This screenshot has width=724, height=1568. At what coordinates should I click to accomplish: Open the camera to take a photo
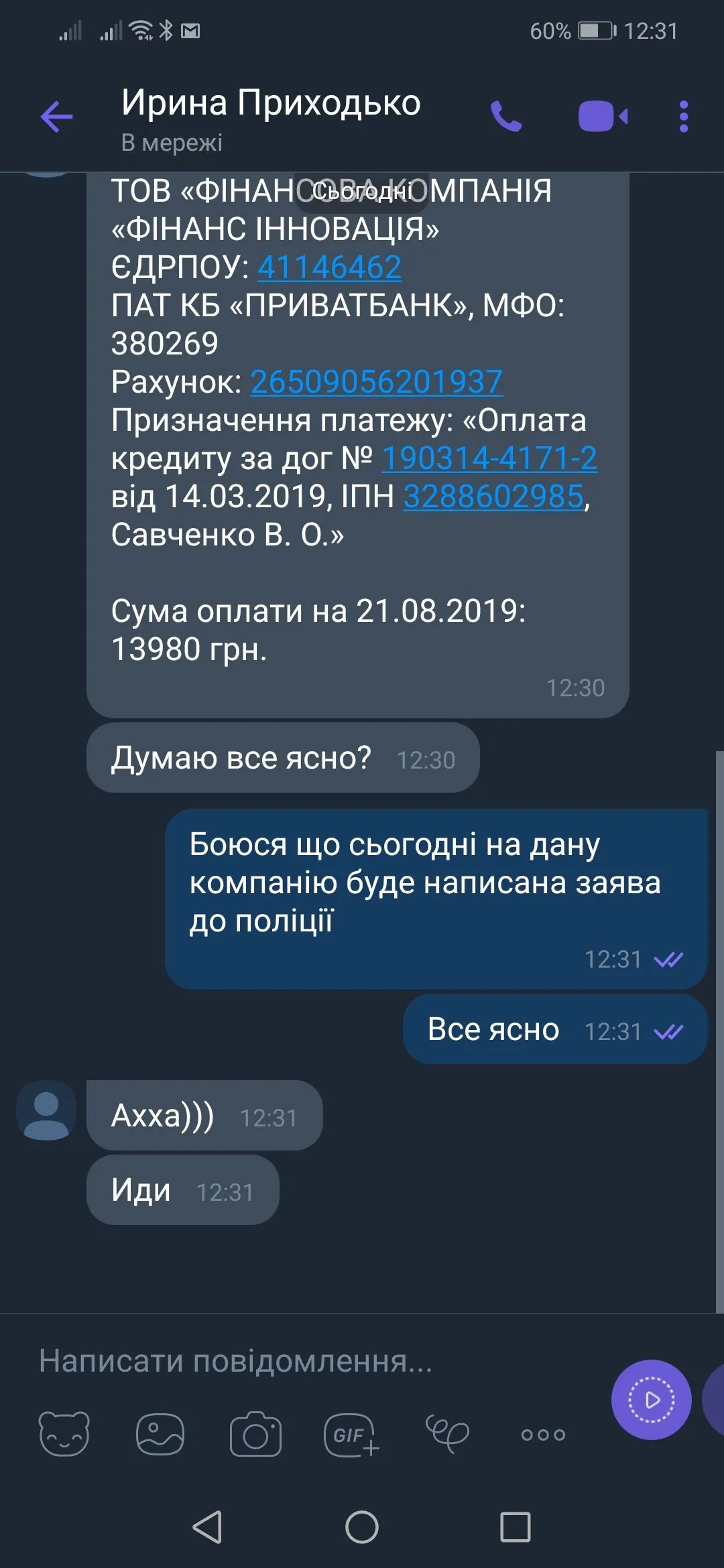[255, 1434]
